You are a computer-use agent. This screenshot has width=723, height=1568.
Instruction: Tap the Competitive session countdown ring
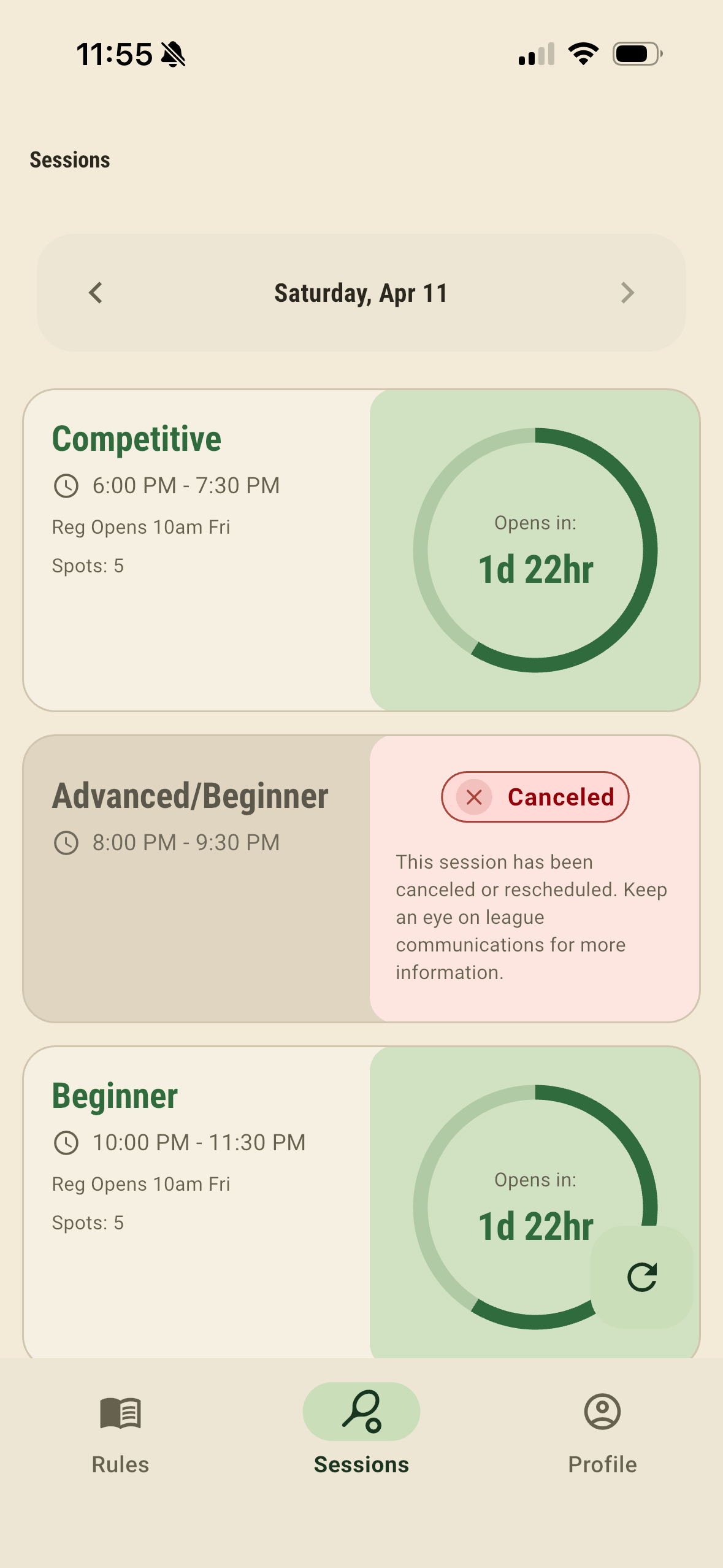tap(535, 548)
